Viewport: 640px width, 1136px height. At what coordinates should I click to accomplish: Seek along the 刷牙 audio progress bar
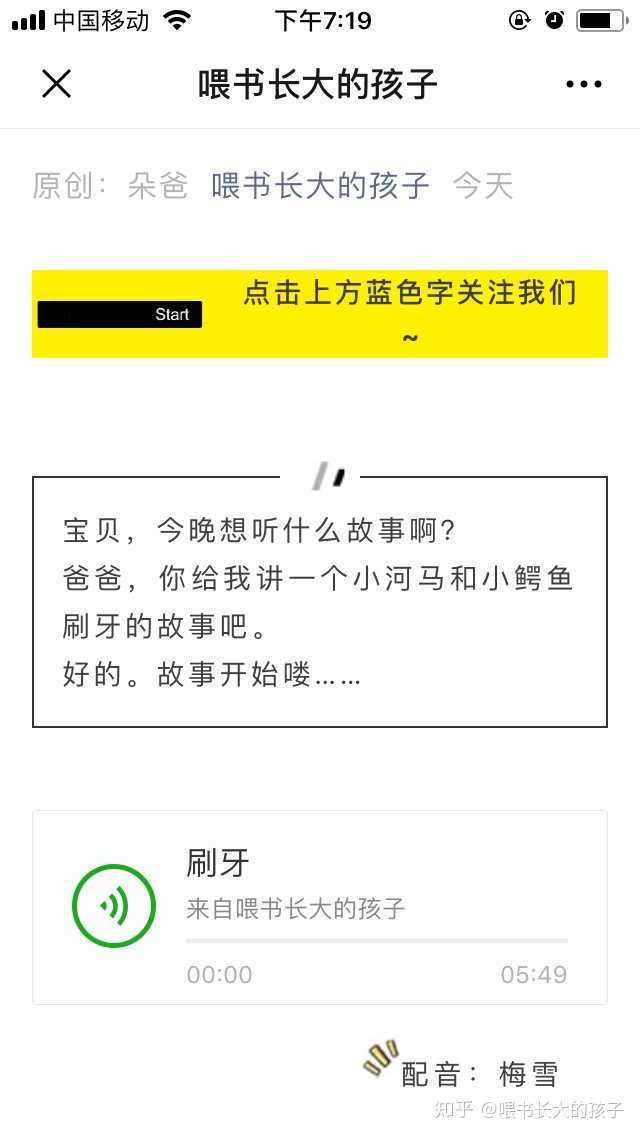pyautogui.click(x=377, y=940)
